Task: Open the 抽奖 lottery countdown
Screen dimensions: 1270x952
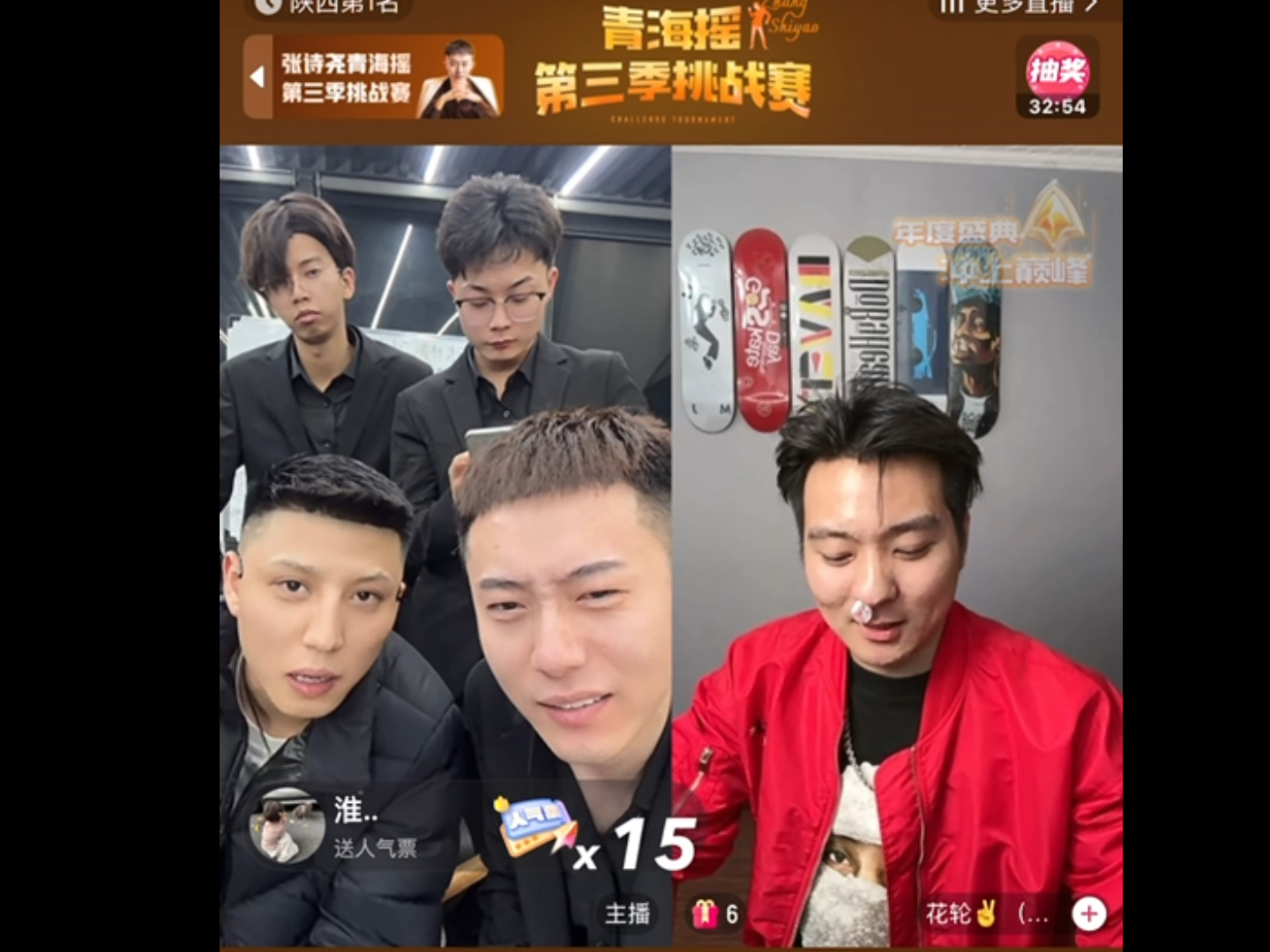Action: 1057,79
